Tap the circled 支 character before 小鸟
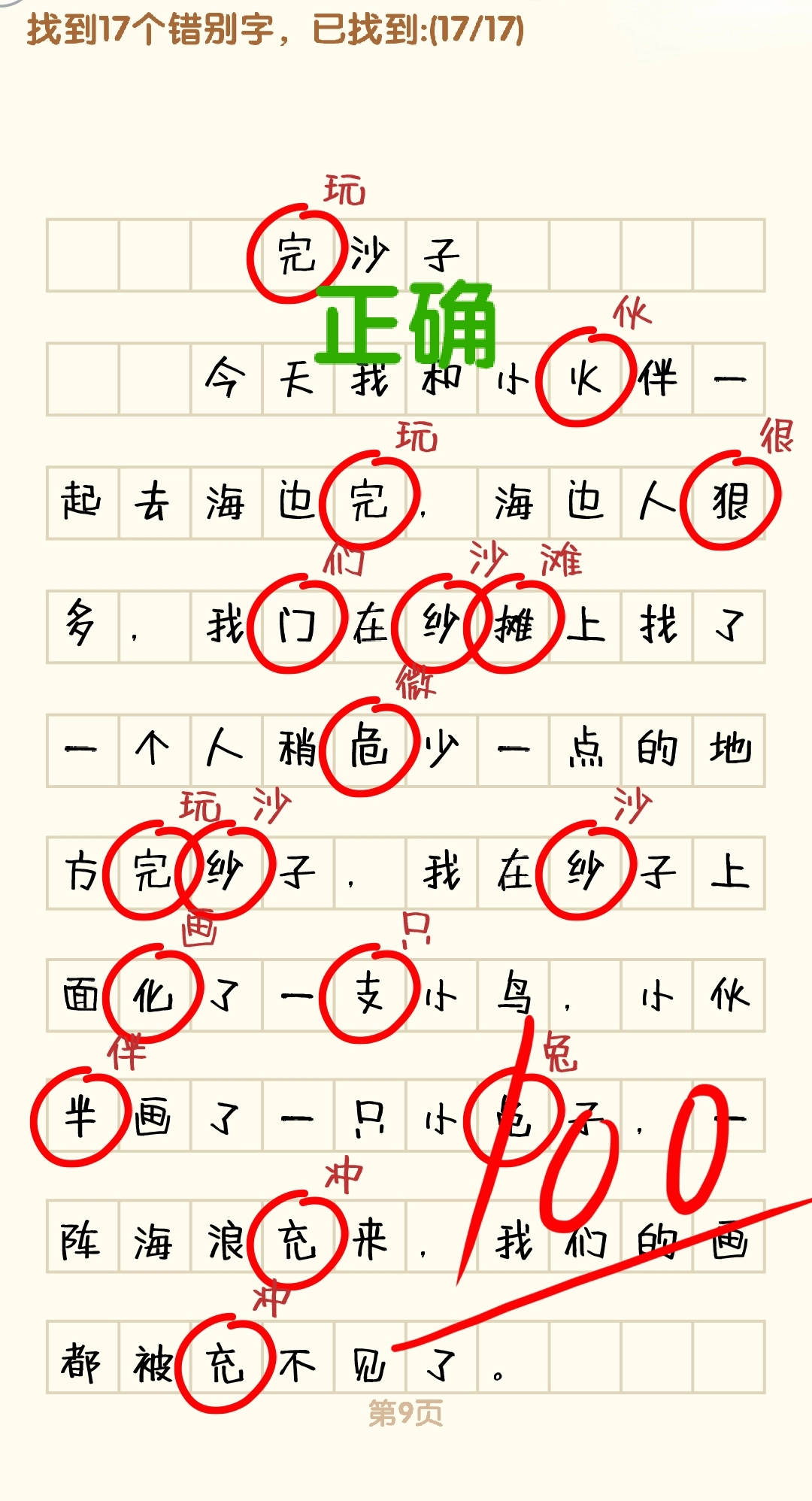Image resolution: width=812 pixels, height=1501 pixels. pos(369,994)
